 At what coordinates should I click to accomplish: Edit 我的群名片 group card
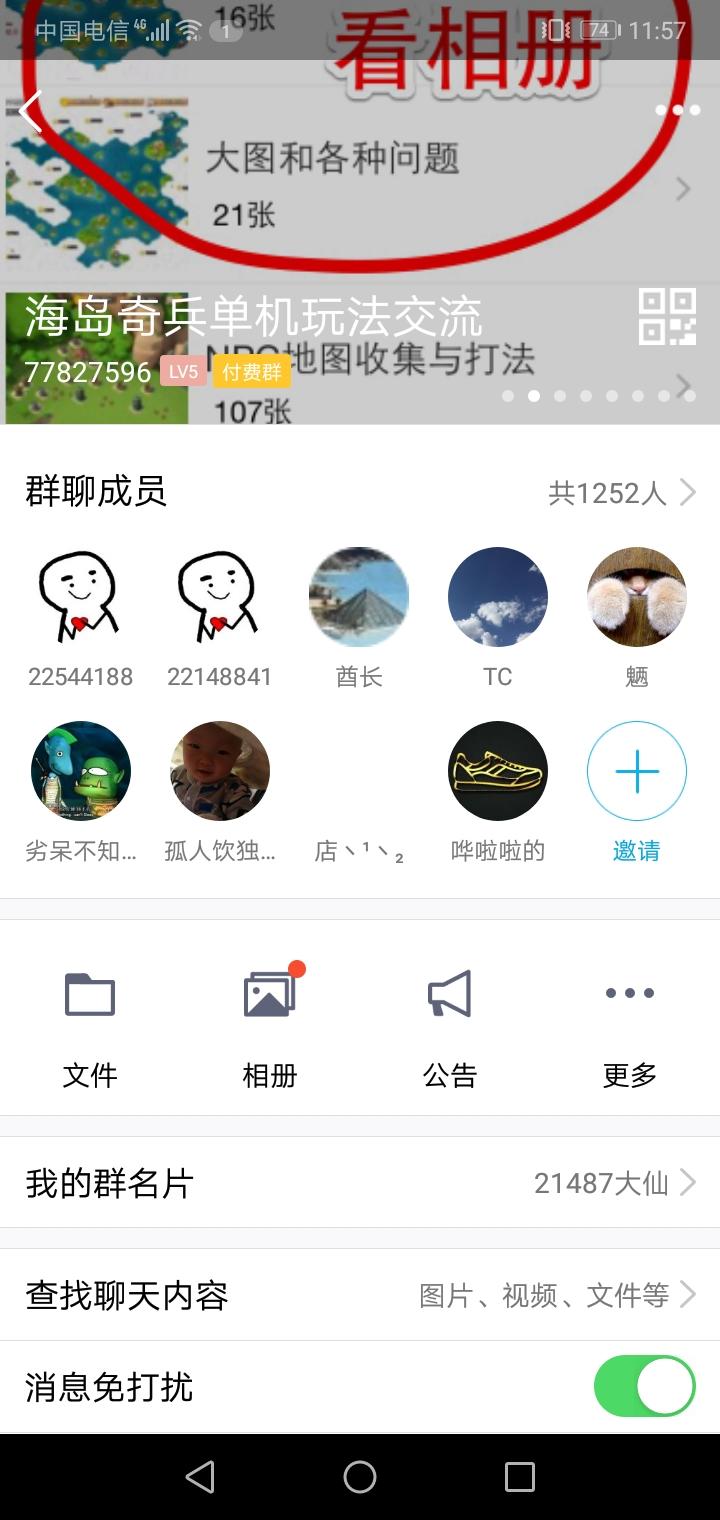[360, 1183]
